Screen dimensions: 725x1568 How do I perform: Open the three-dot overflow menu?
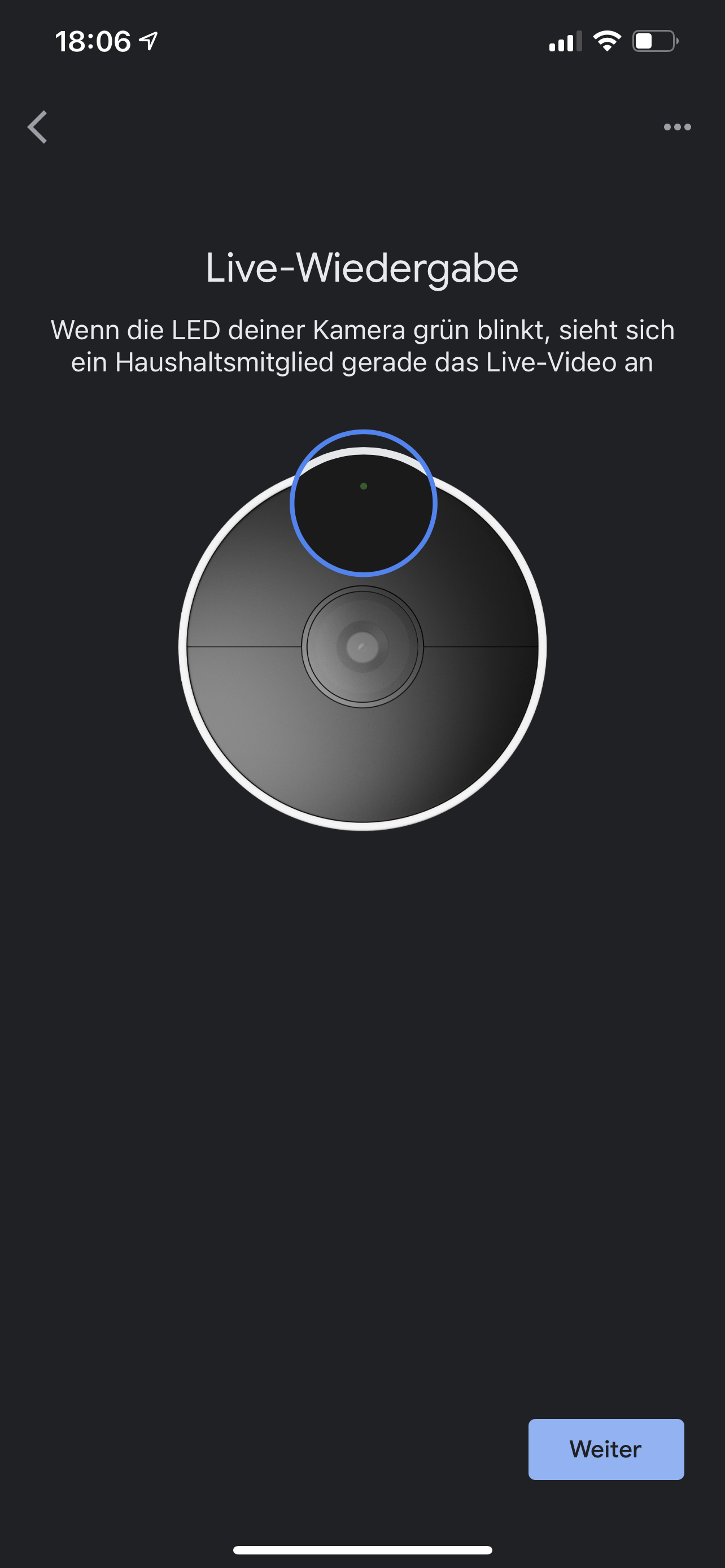coord(677,127)
